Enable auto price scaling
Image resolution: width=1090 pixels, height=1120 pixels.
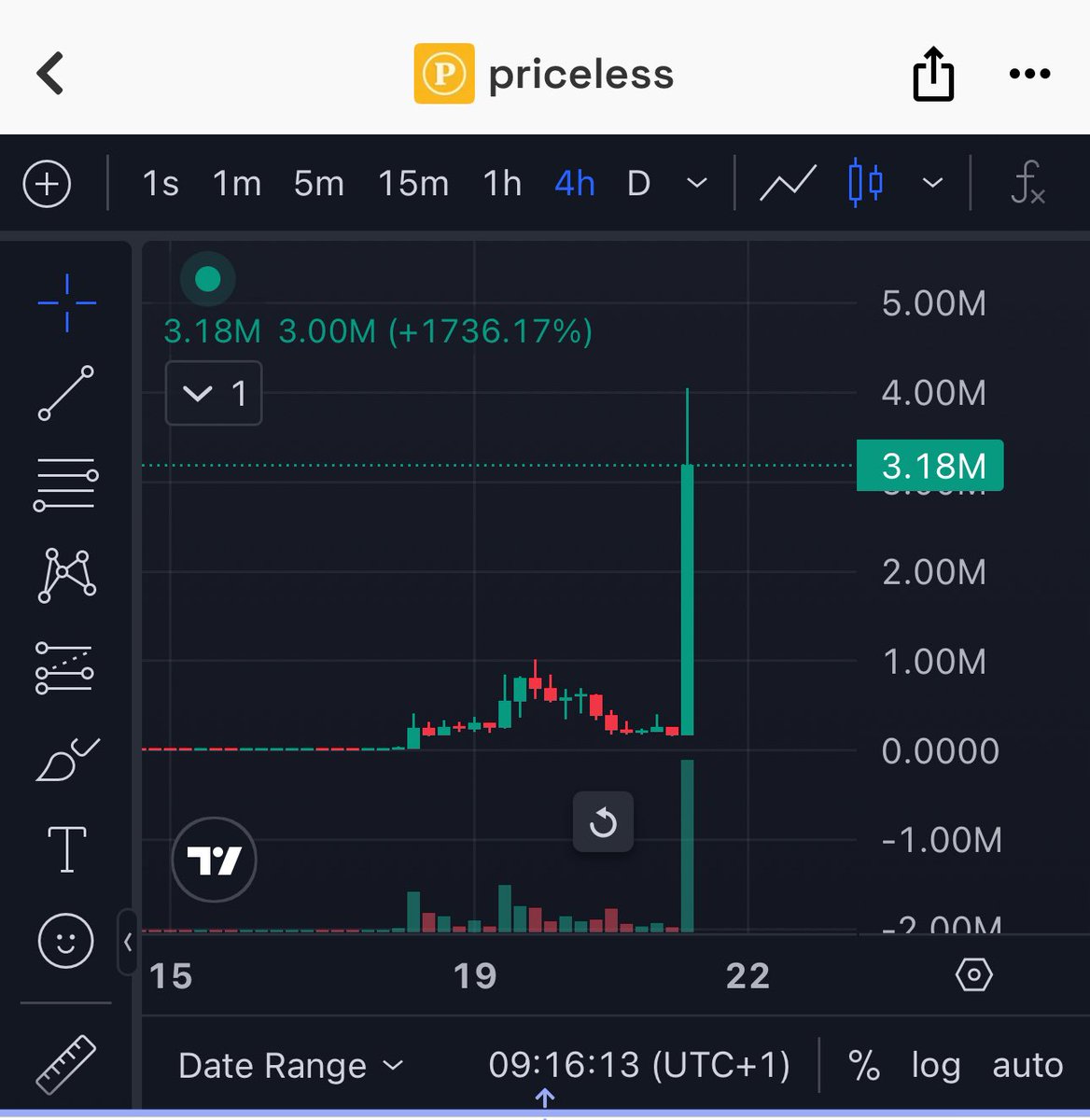1027,1065
